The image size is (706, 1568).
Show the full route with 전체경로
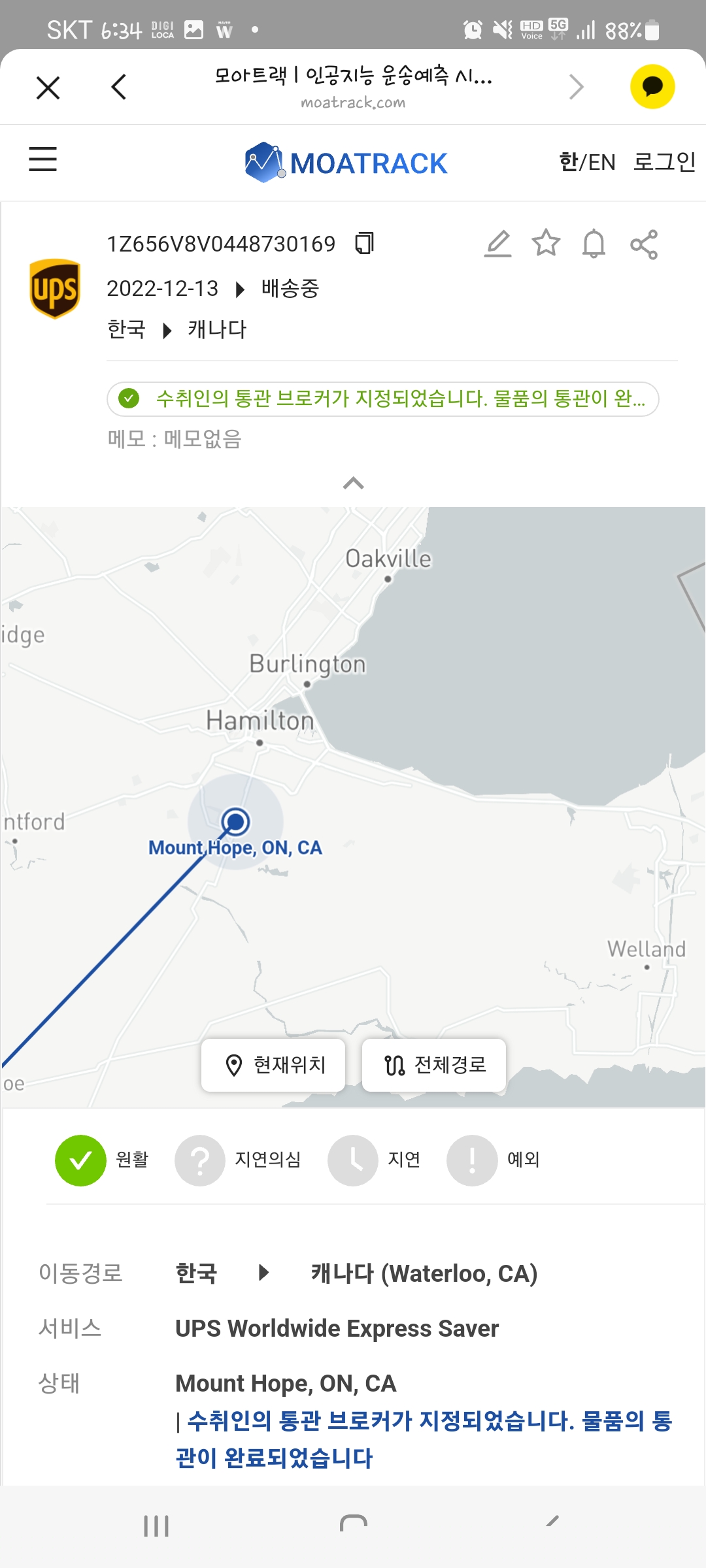(434, 1065)
